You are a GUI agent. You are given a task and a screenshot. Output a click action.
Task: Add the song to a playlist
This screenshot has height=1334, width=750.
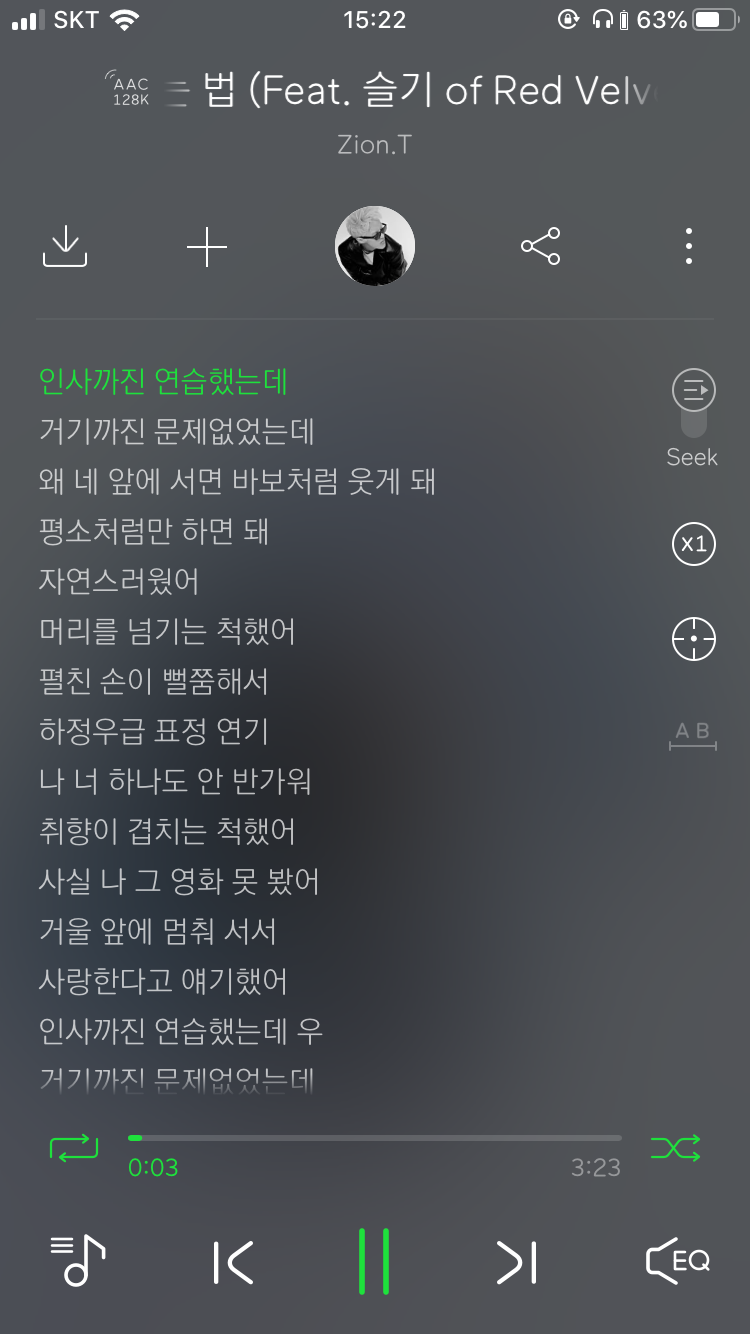pos(207,246)
